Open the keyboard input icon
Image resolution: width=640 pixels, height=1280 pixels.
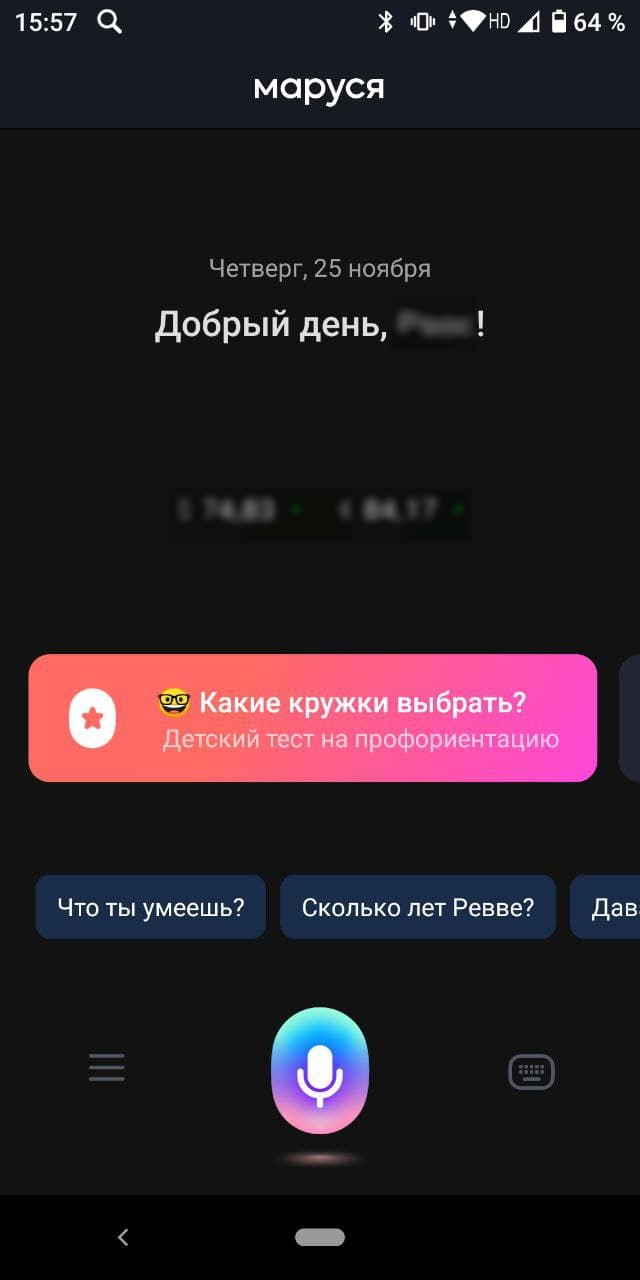click(531, 1072)
